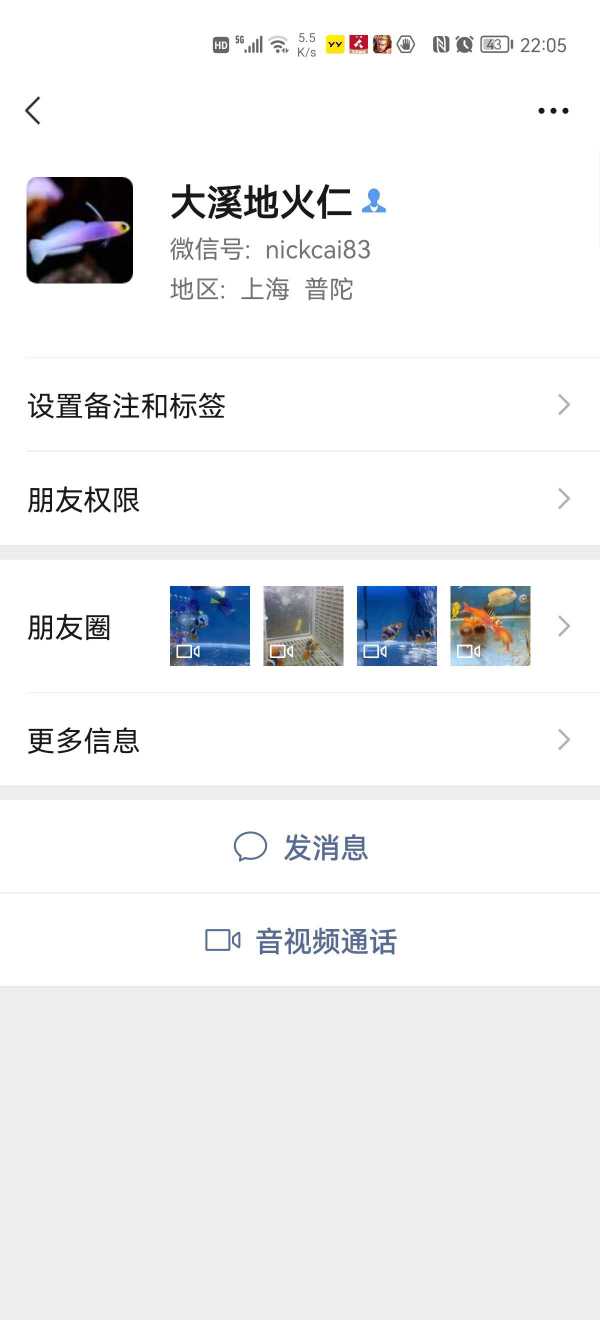Open 朋友权限 settings
The width and height of the screenshot is (600, 1320).
(300, 499)
